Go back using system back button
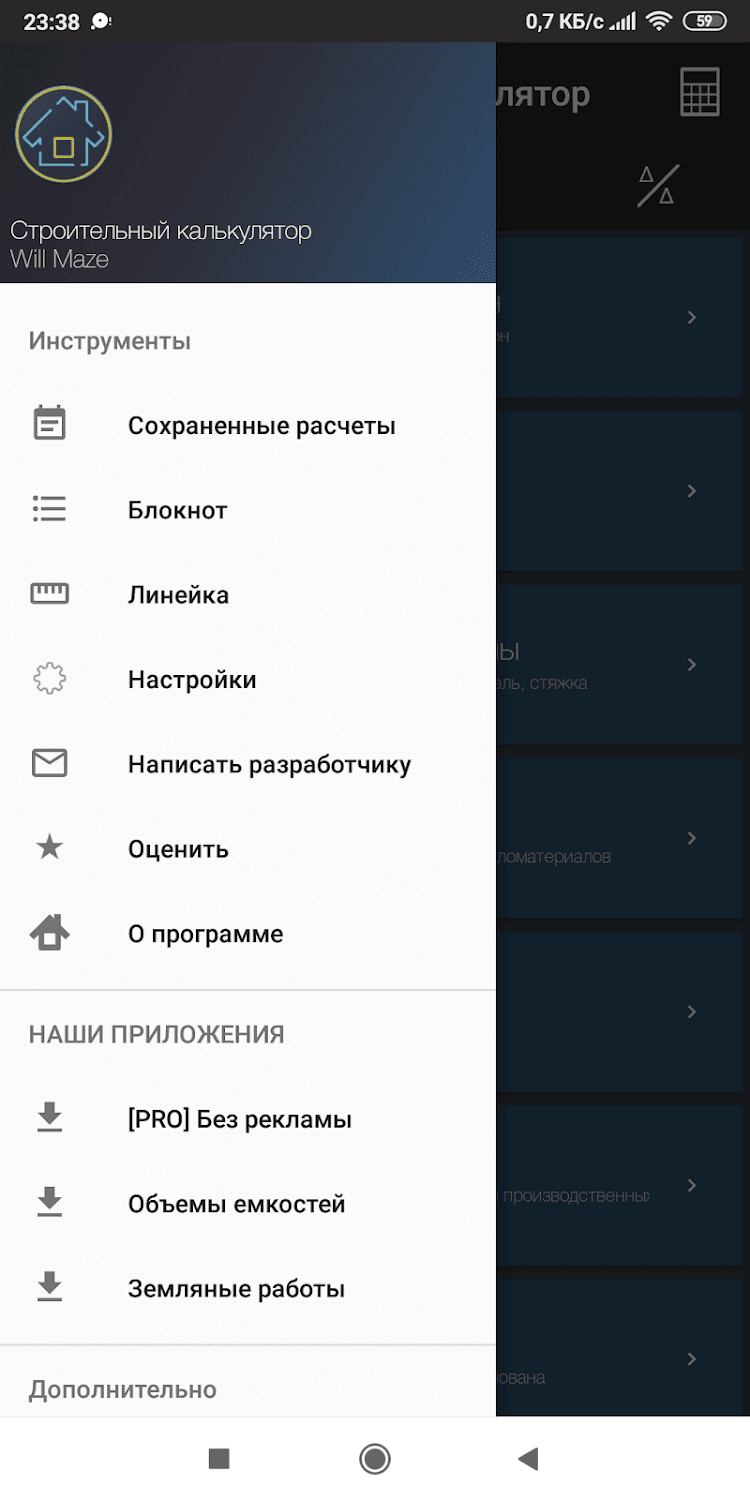Screen dimensions: 750x1500 528,1459
